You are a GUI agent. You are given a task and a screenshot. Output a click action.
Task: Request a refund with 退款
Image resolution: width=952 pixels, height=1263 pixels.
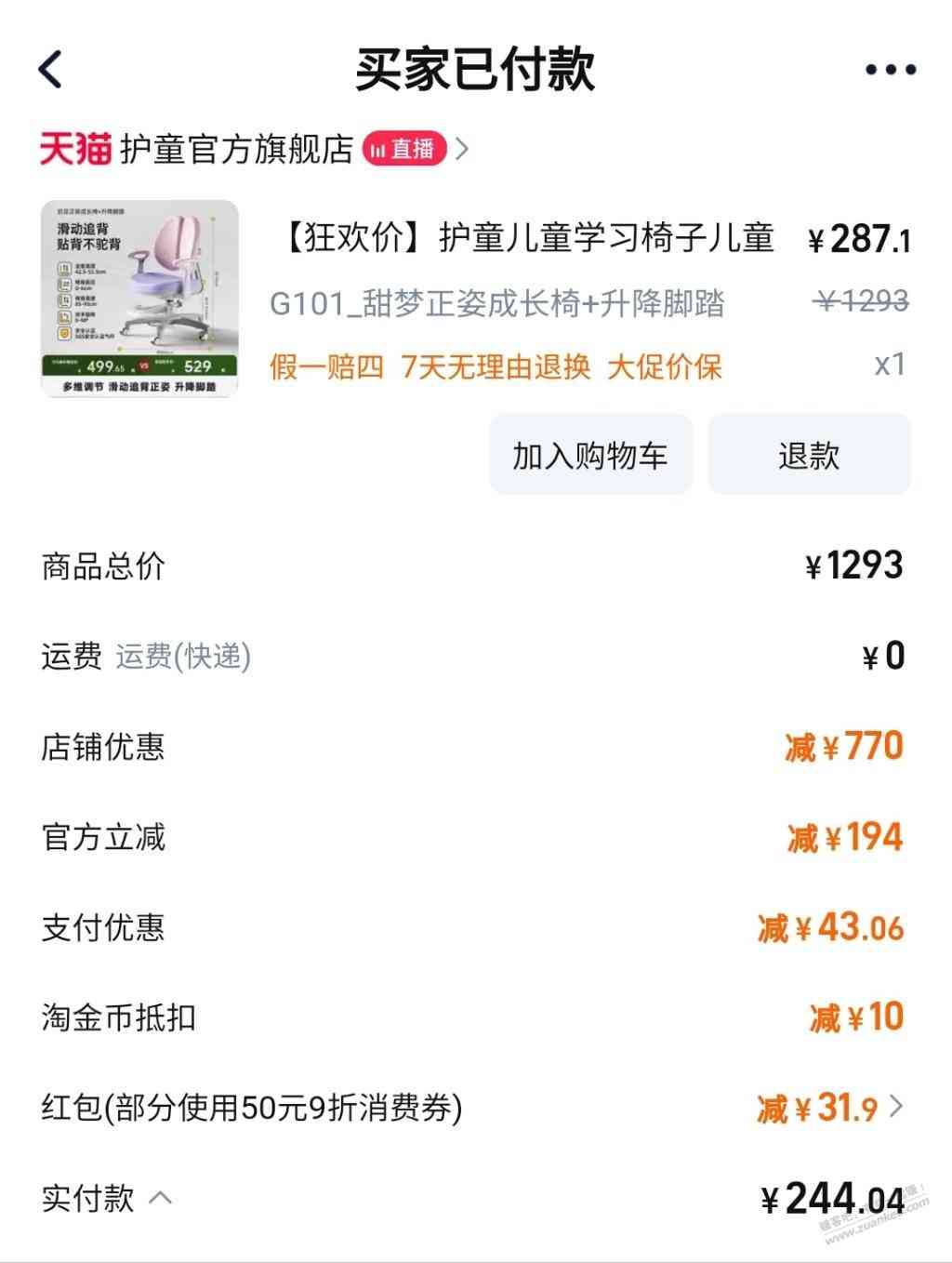tap(809, 455)
